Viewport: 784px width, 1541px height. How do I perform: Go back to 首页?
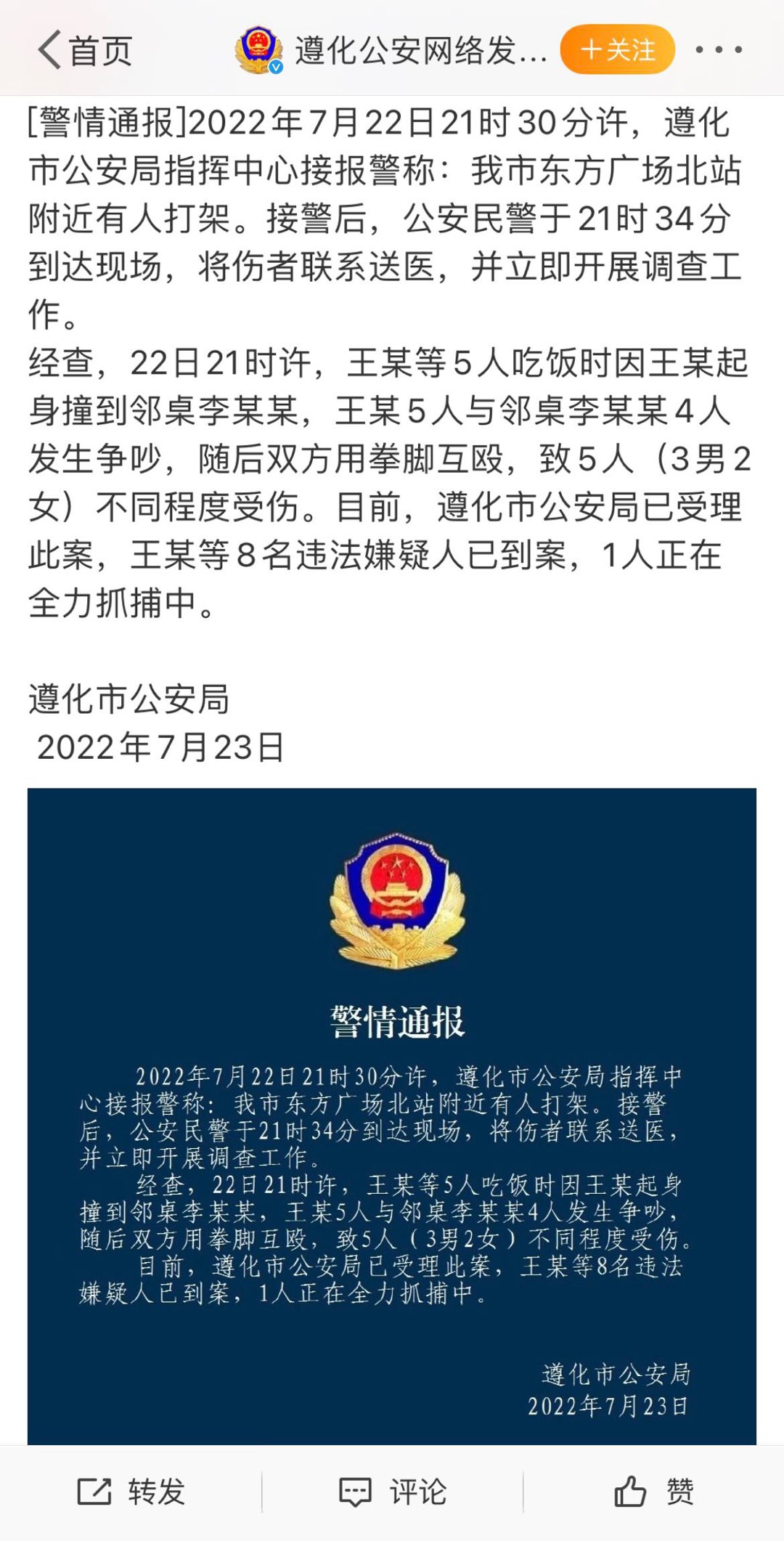pos(84,50)
